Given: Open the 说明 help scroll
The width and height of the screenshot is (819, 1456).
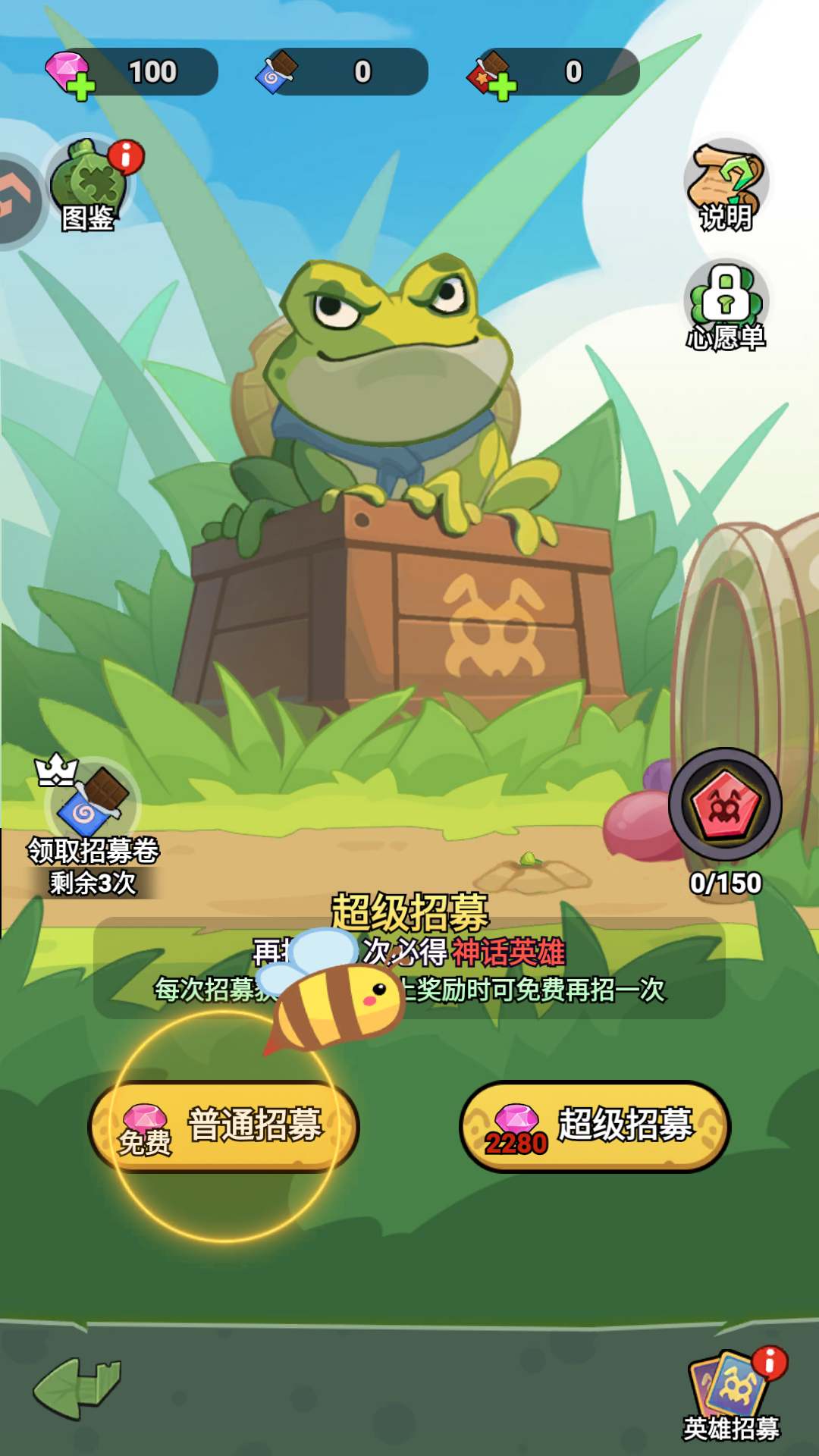Looking at the screenshot, I should click(726, 186).
